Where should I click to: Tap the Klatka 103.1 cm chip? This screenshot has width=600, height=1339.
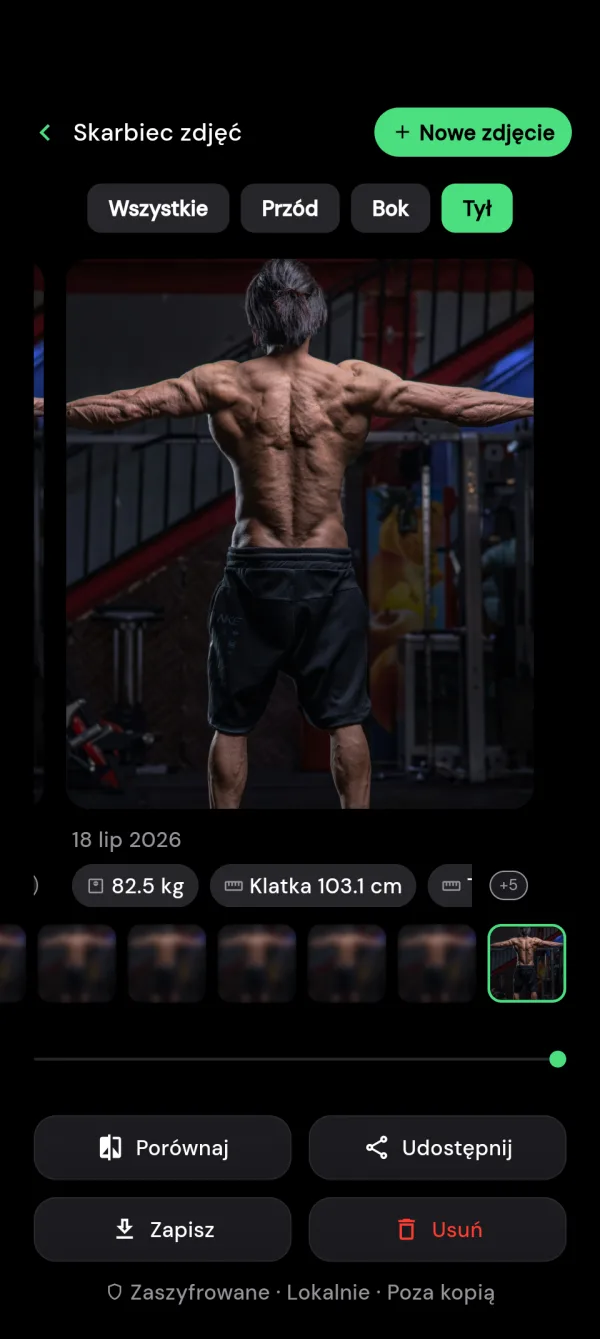tap(313, 886)
